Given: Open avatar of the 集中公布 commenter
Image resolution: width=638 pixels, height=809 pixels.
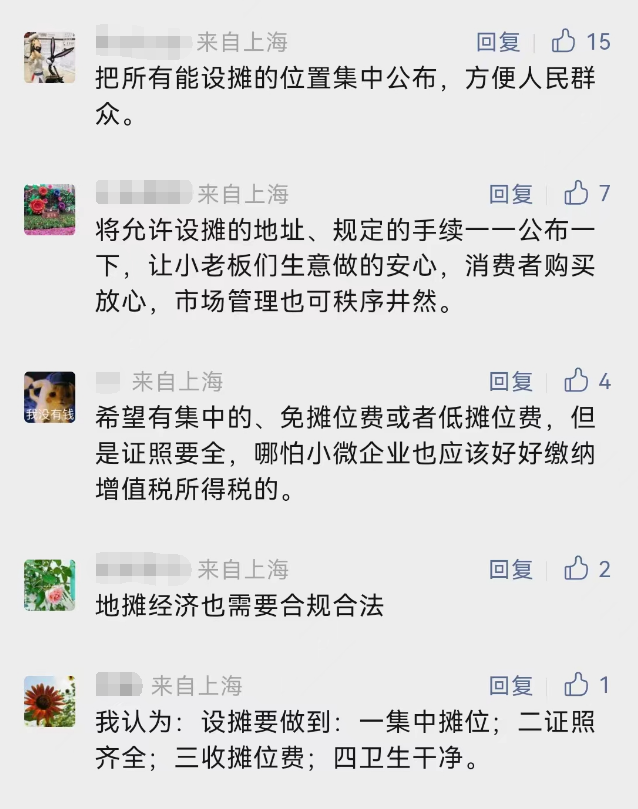Looking at the screenshot, I should (49, 58).
